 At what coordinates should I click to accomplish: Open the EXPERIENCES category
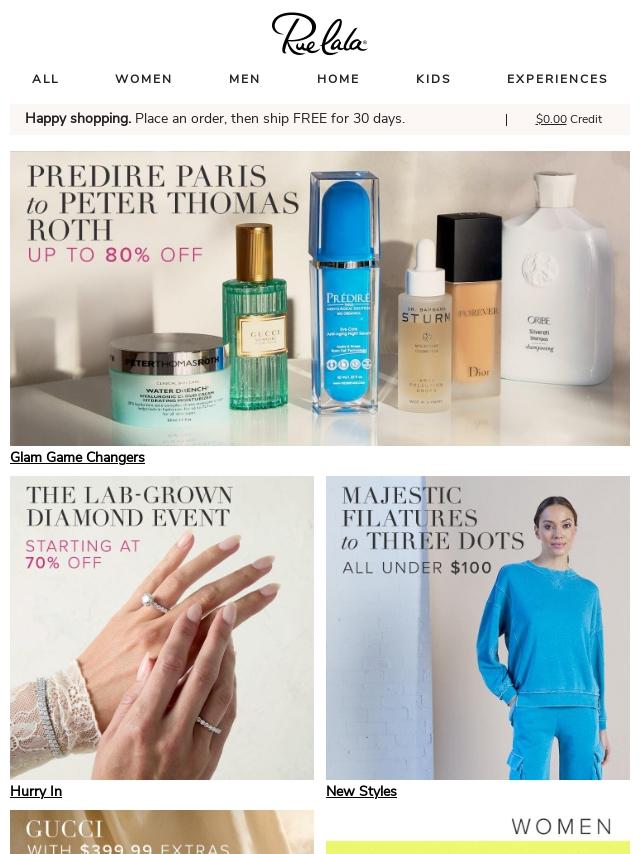coord(557,79)
